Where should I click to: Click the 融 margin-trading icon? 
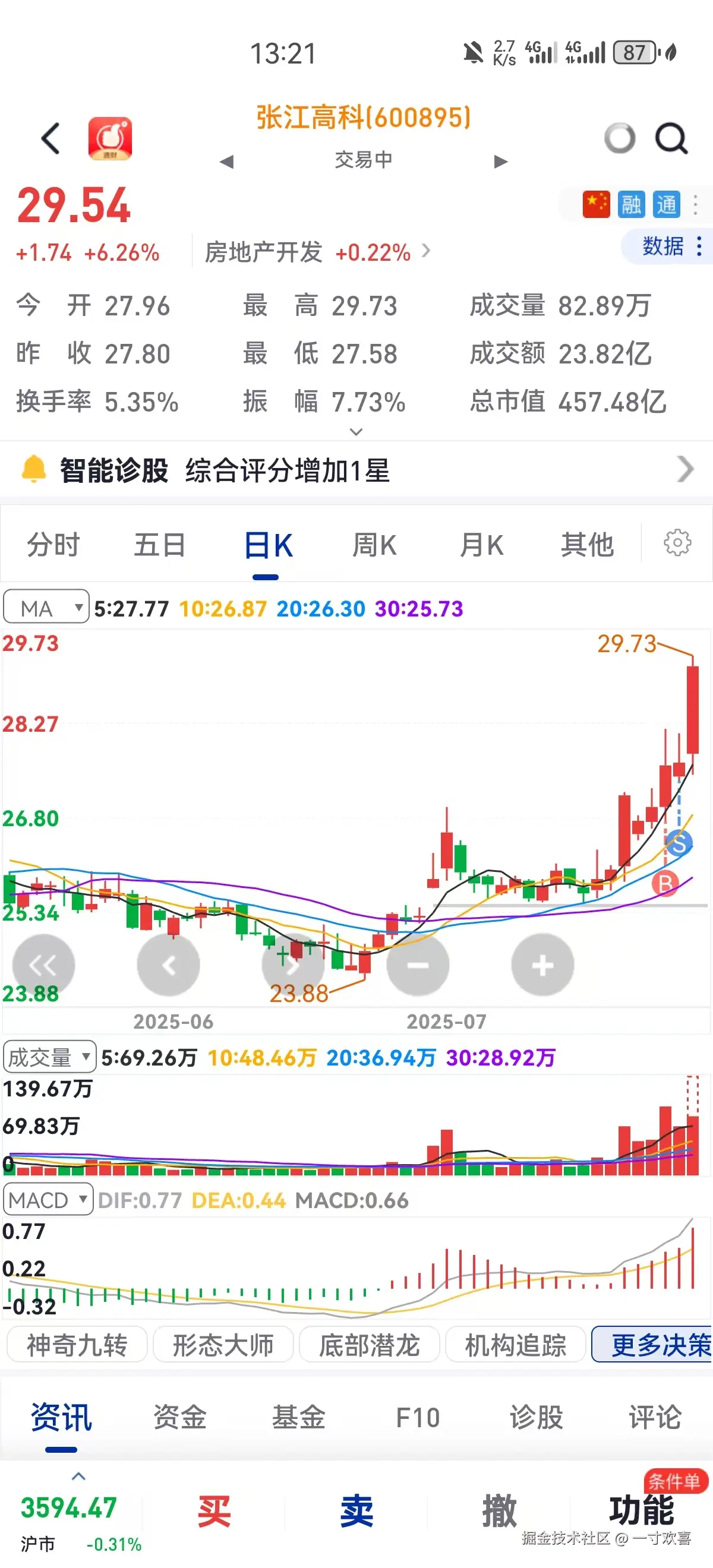pyautogui.click(x=632, y=205)
